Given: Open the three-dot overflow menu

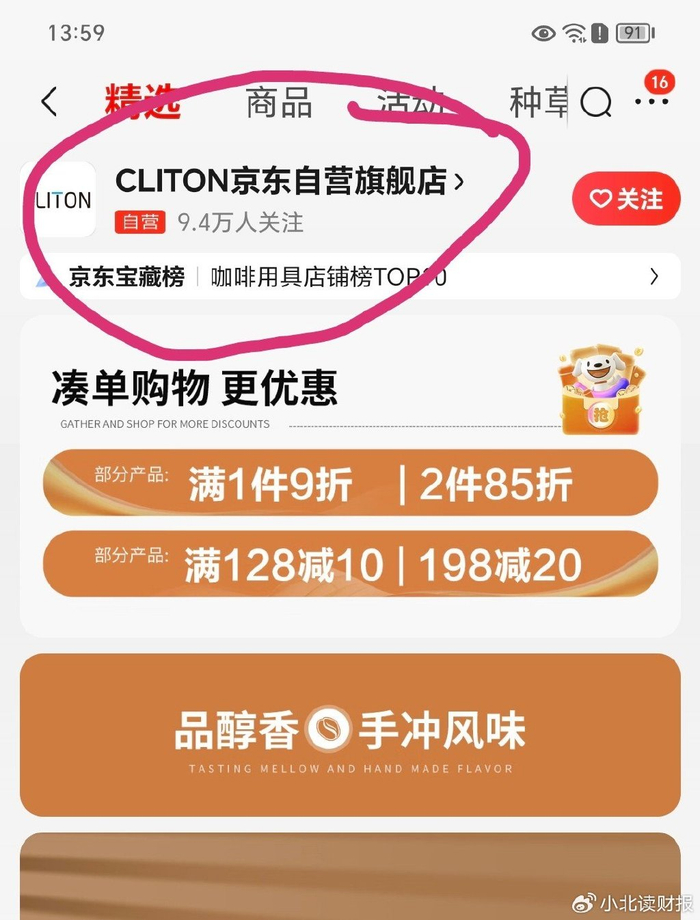Looking at the screenshot, I should [651, 102].
